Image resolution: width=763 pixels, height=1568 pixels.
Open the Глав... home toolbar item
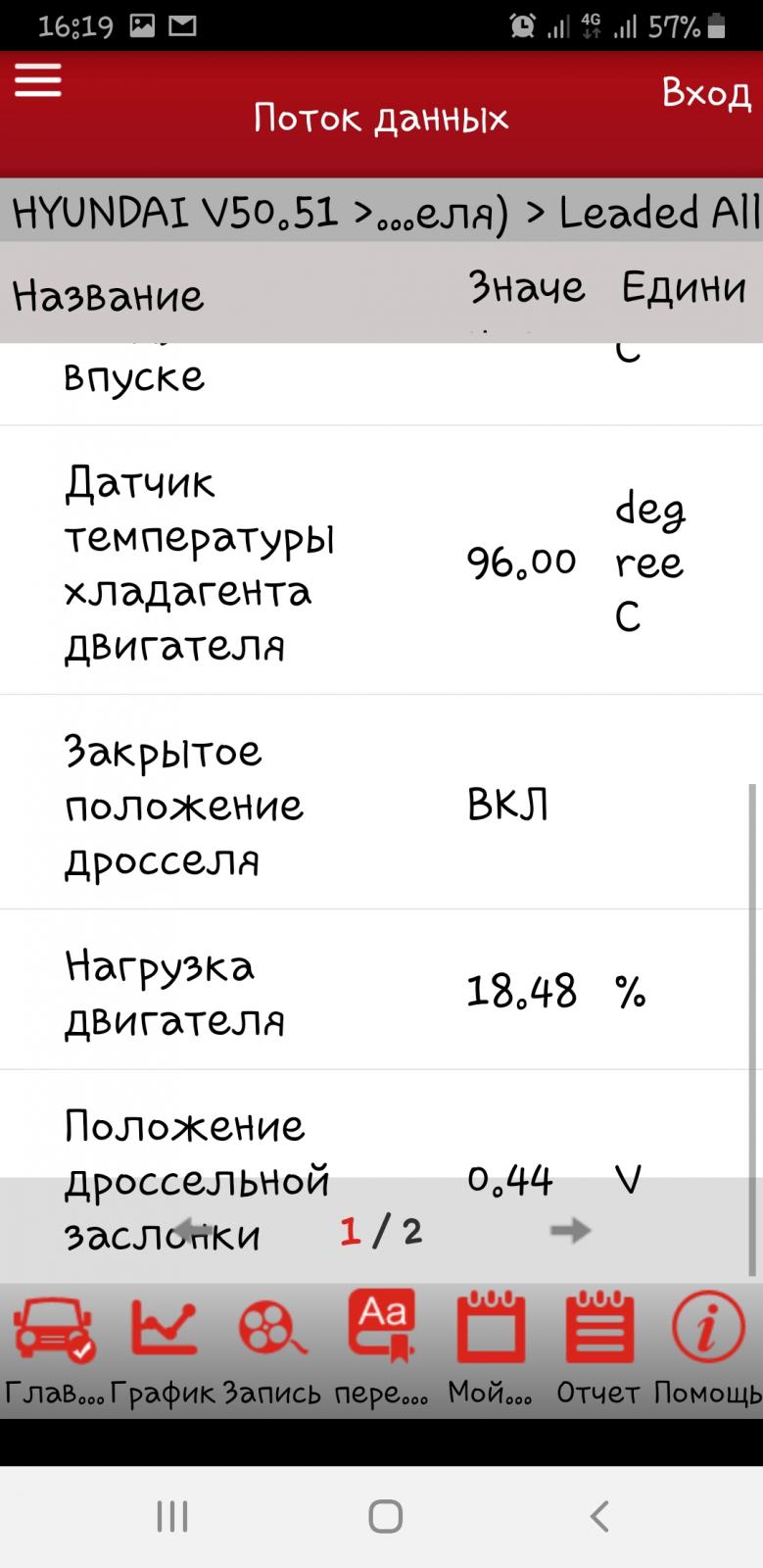pos(53,1347)
